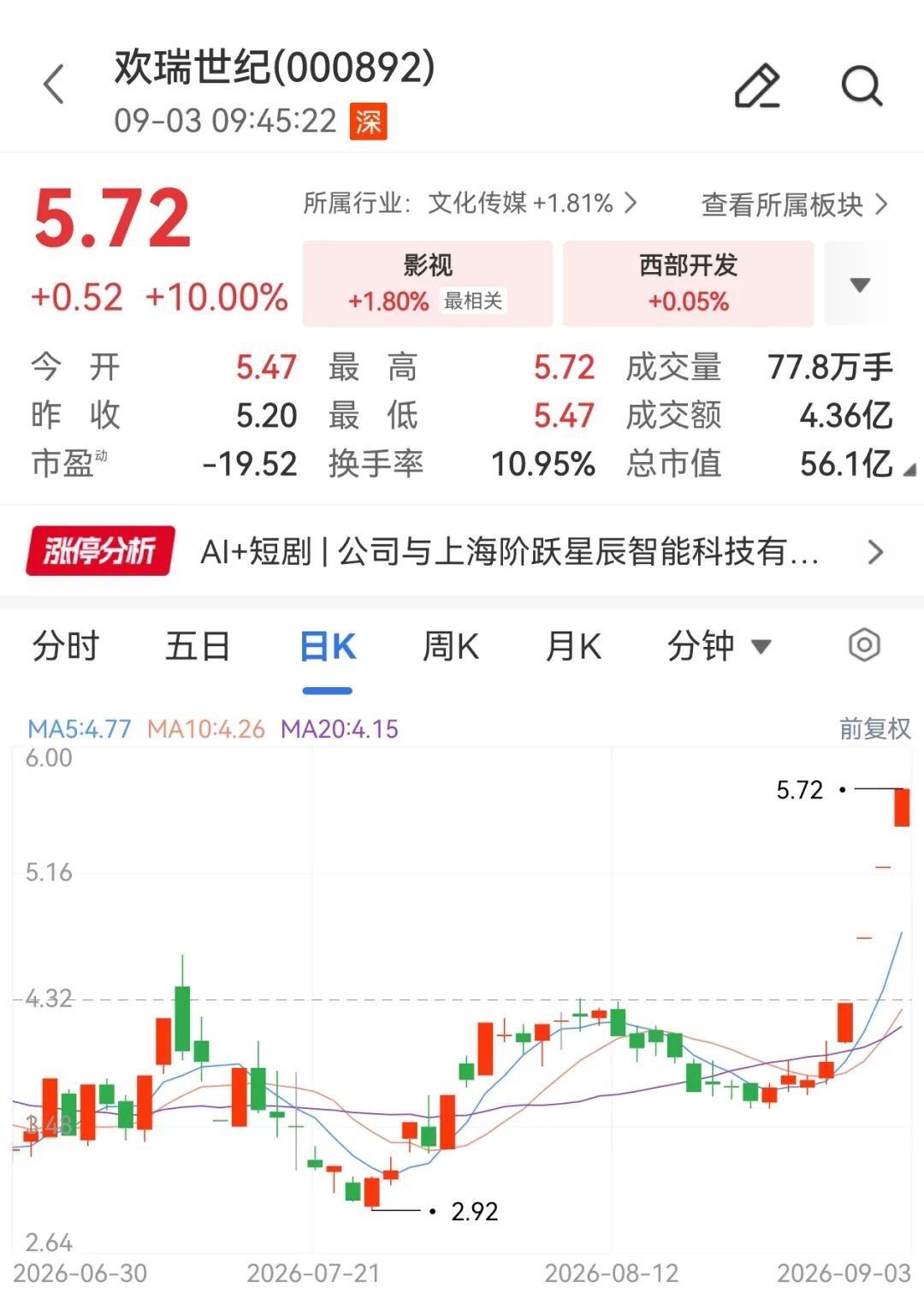
Task: Open 查看所属板块
Action: [x=795, y=205]
